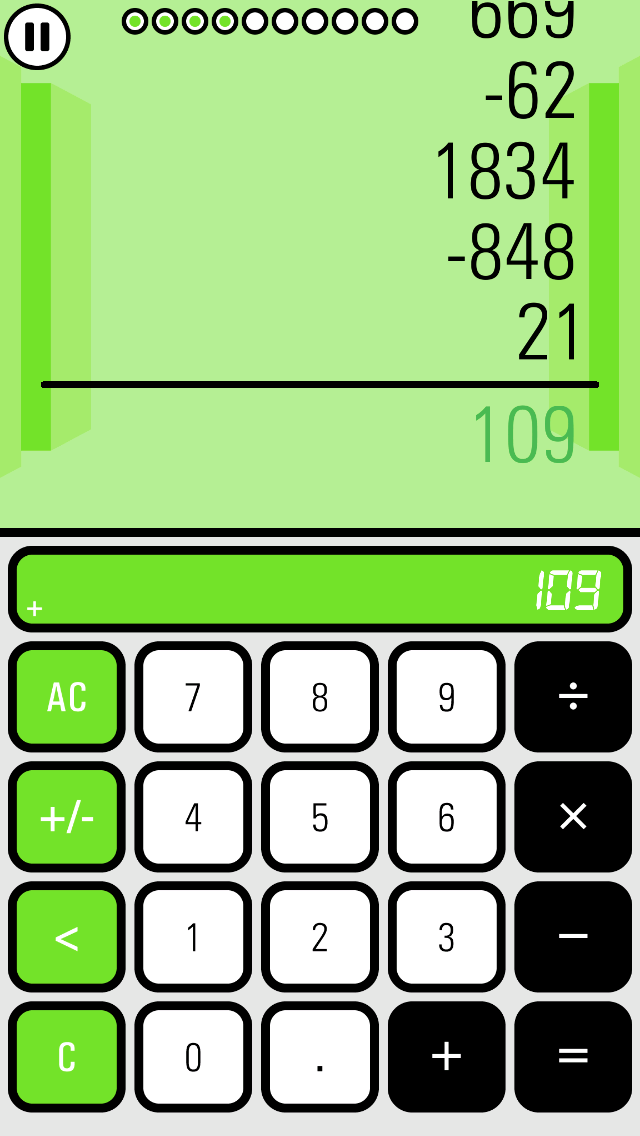Enter digit 6

(446, 816)
